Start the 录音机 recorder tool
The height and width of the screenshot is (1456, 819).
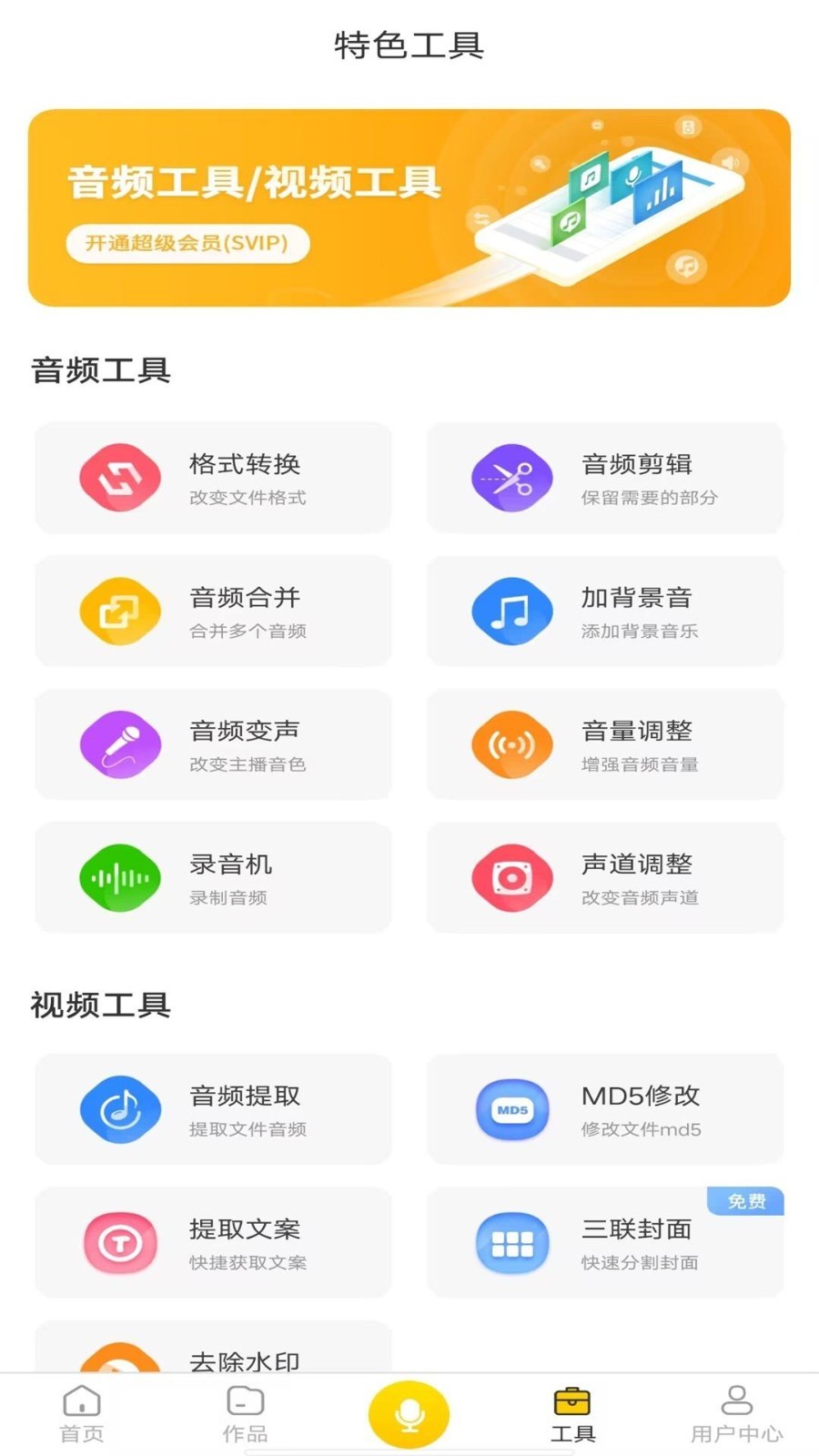coord(213,878)
